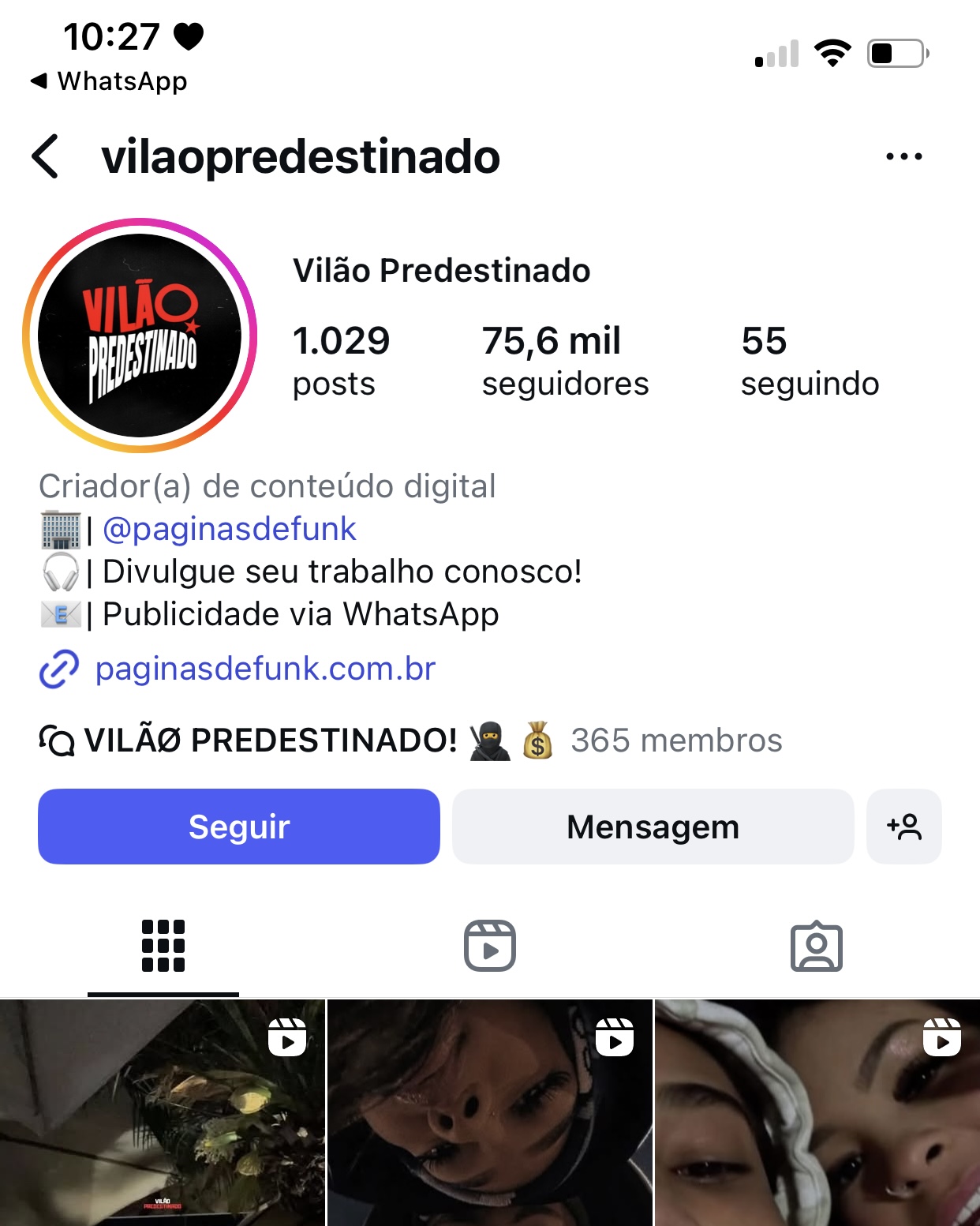Show the 75,6 mil seguidores list
Screen dimensions: 980x1226
pos(564,361)
